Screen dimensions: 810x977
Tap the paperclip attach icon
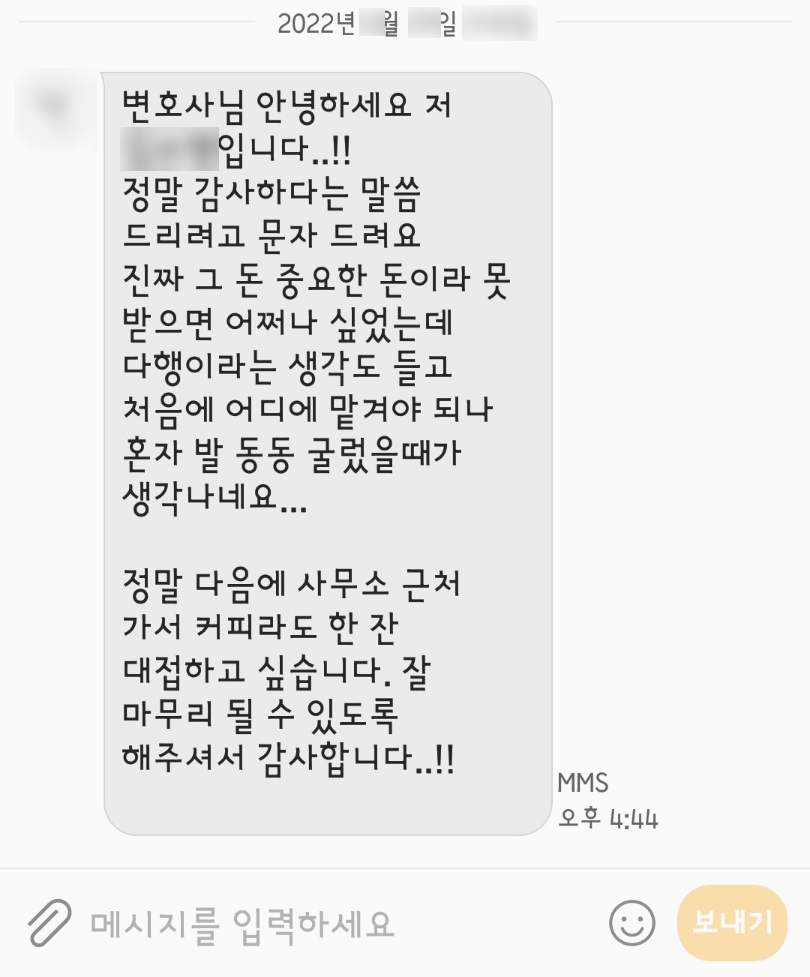tap(49, 922)
